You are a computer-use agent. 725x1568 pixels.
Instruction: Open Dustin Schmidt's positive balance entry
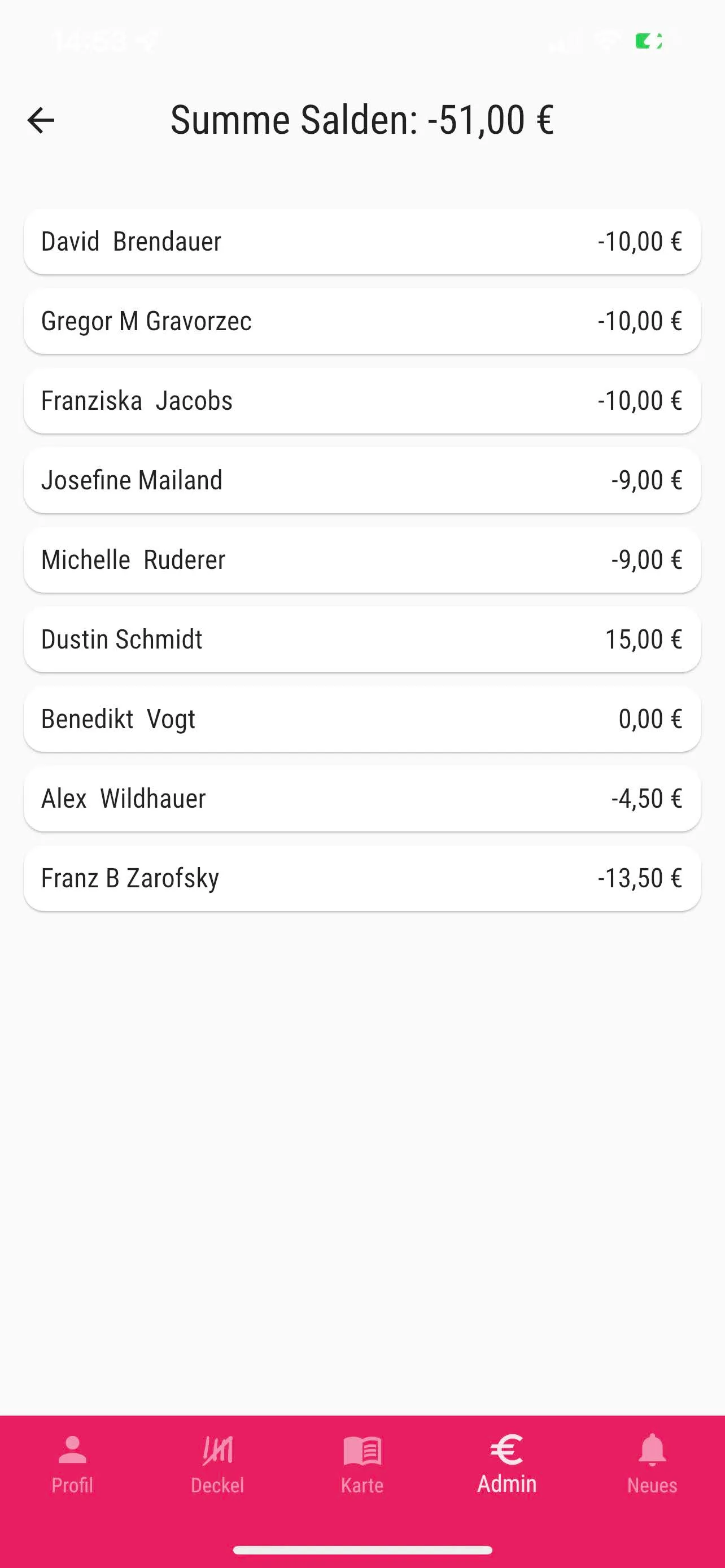coord(362,639)
